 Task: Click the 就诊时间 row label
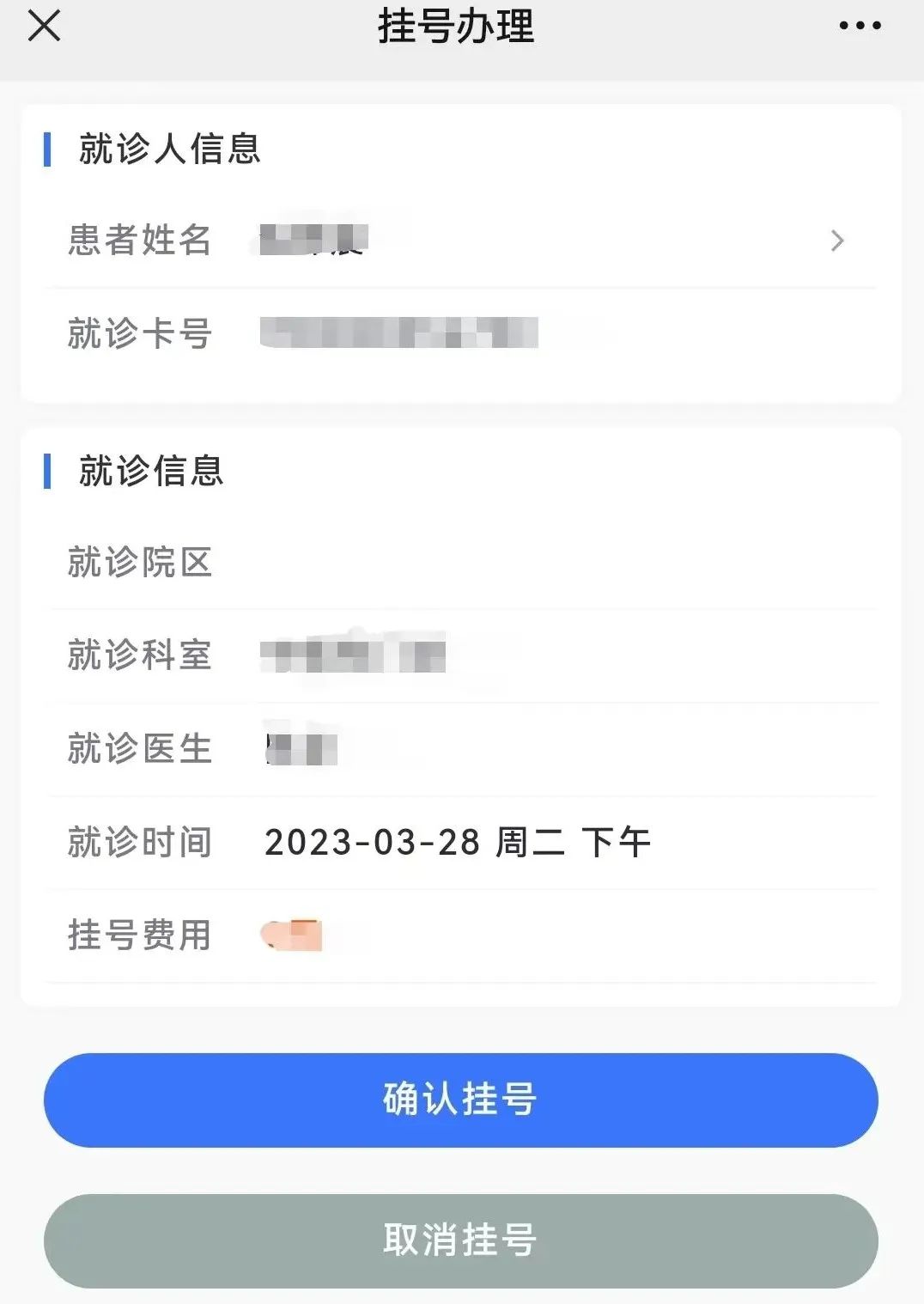(x=139, y=843)
